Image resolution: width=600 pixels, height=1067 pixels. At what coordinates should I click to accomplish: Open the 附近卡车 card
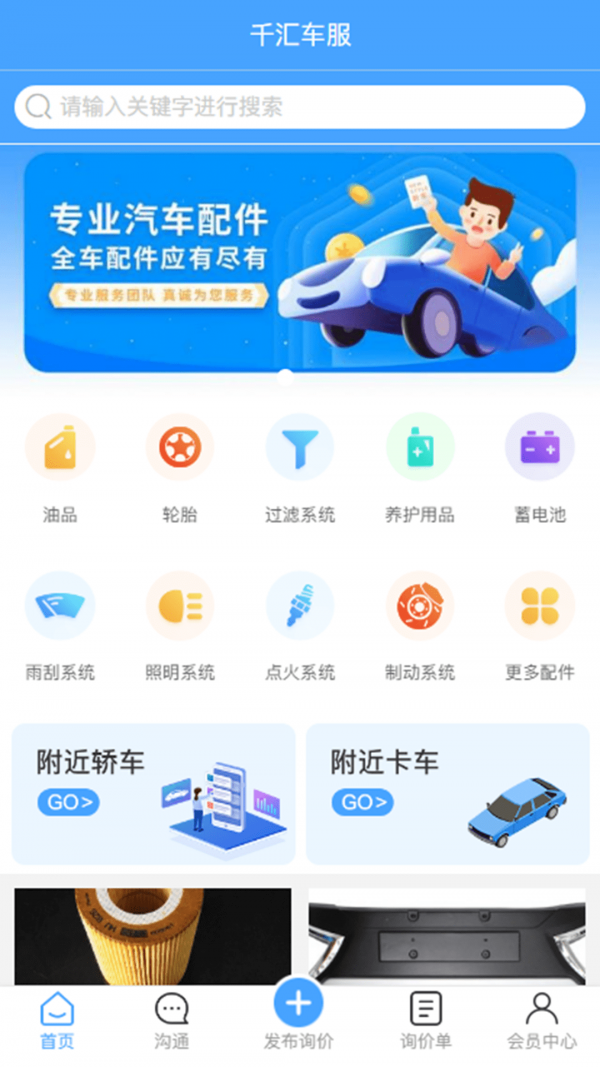point(447,794)
